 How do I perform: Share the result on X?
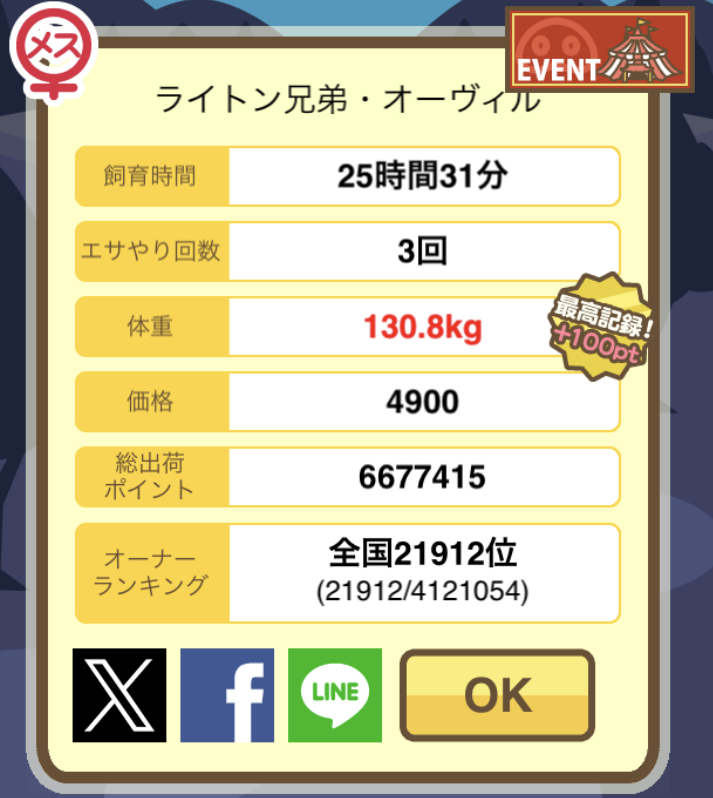[120, 695]
